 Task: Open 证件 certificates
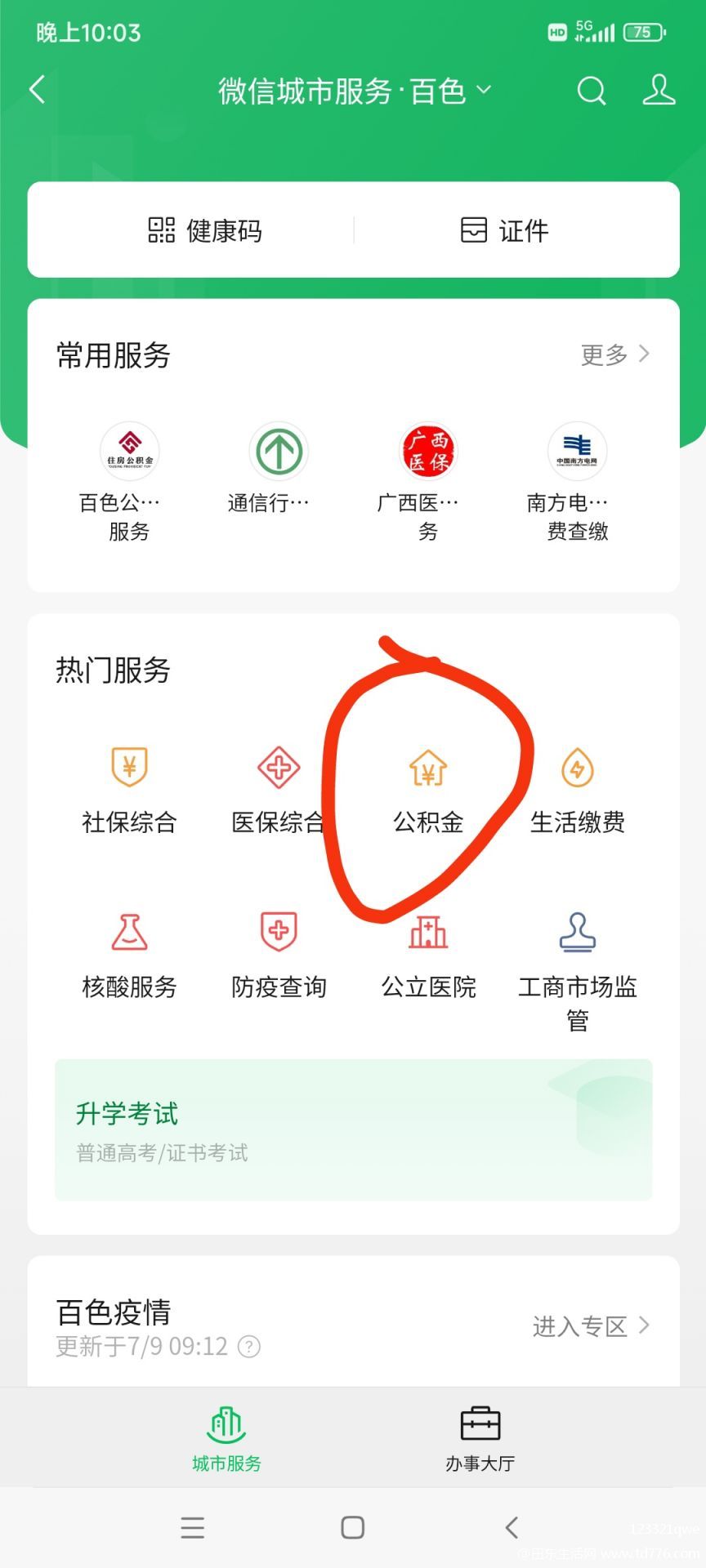coord(504,230)
